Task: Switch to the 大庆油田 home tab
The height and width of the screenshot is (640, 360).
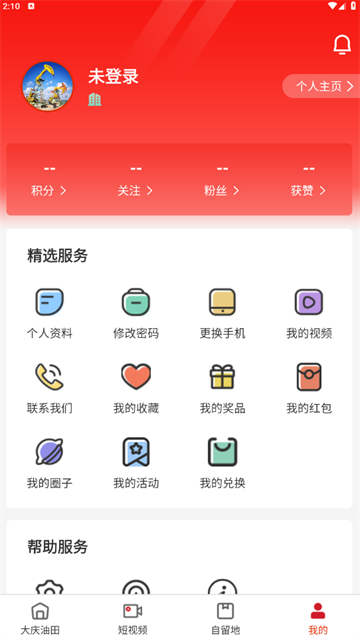Action: pos(40,618)
